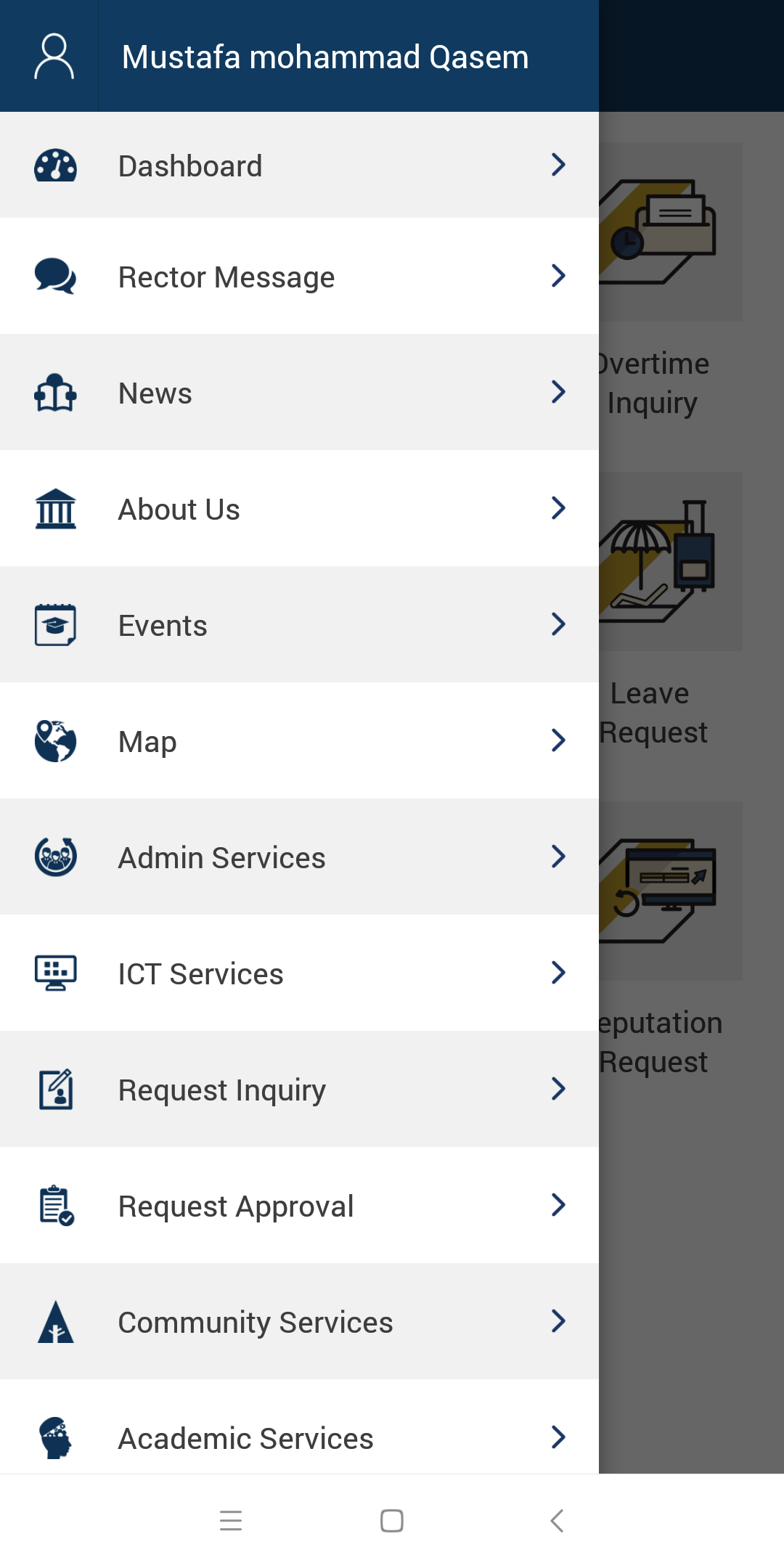Go to ICT Services
Image resolution: width=784 pixels, height=1568 pixels.
(x=299, y=973)
